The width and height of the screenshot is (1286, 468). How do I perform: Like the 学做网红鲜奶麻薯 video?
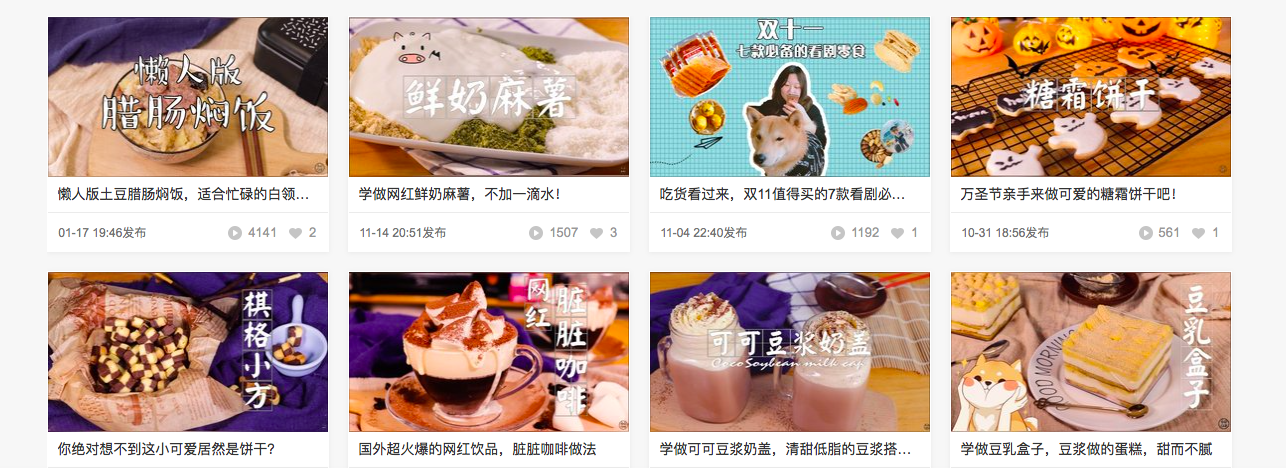point(596,233)
